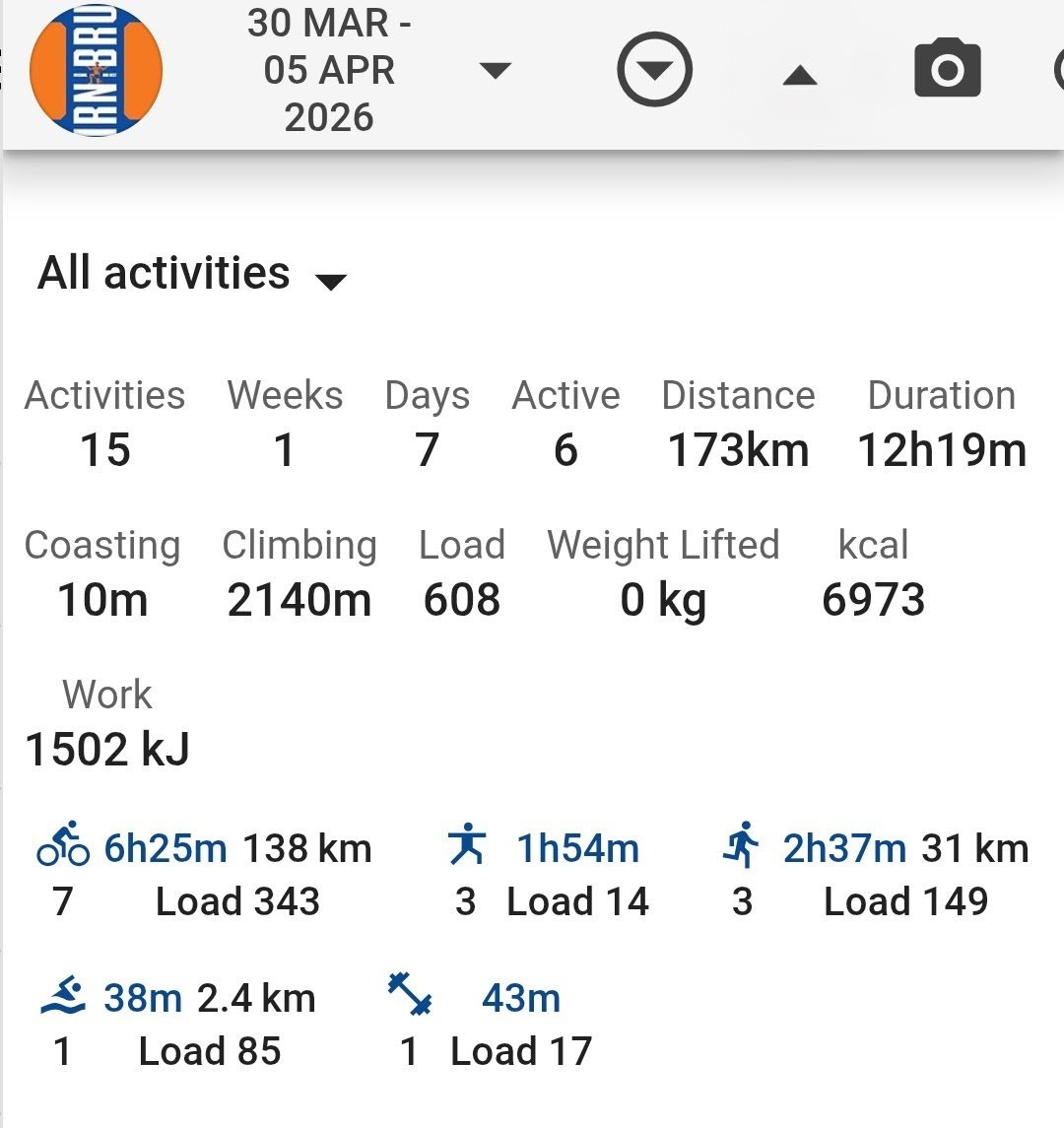Tap the circled down arrow icon
This screenshot has width=1064, height=1128.
coord(654,71)
